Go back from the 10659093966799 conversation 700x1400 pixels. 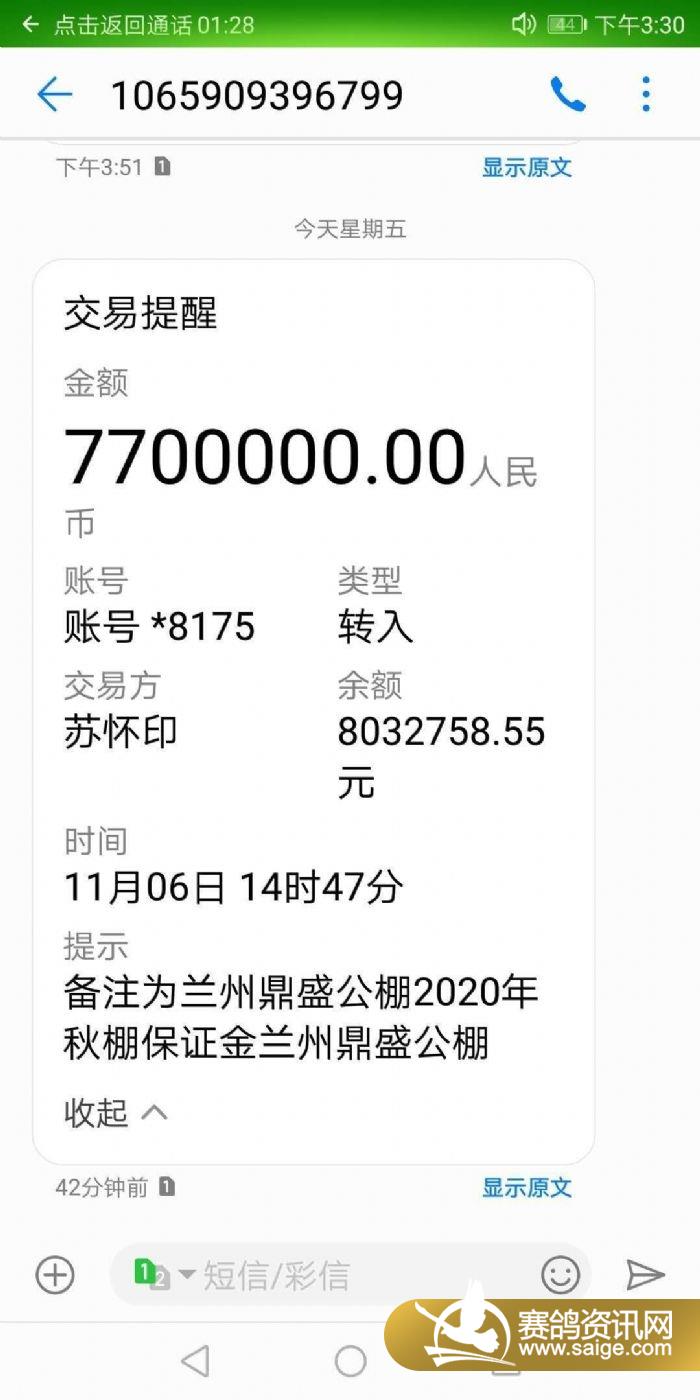55,95
